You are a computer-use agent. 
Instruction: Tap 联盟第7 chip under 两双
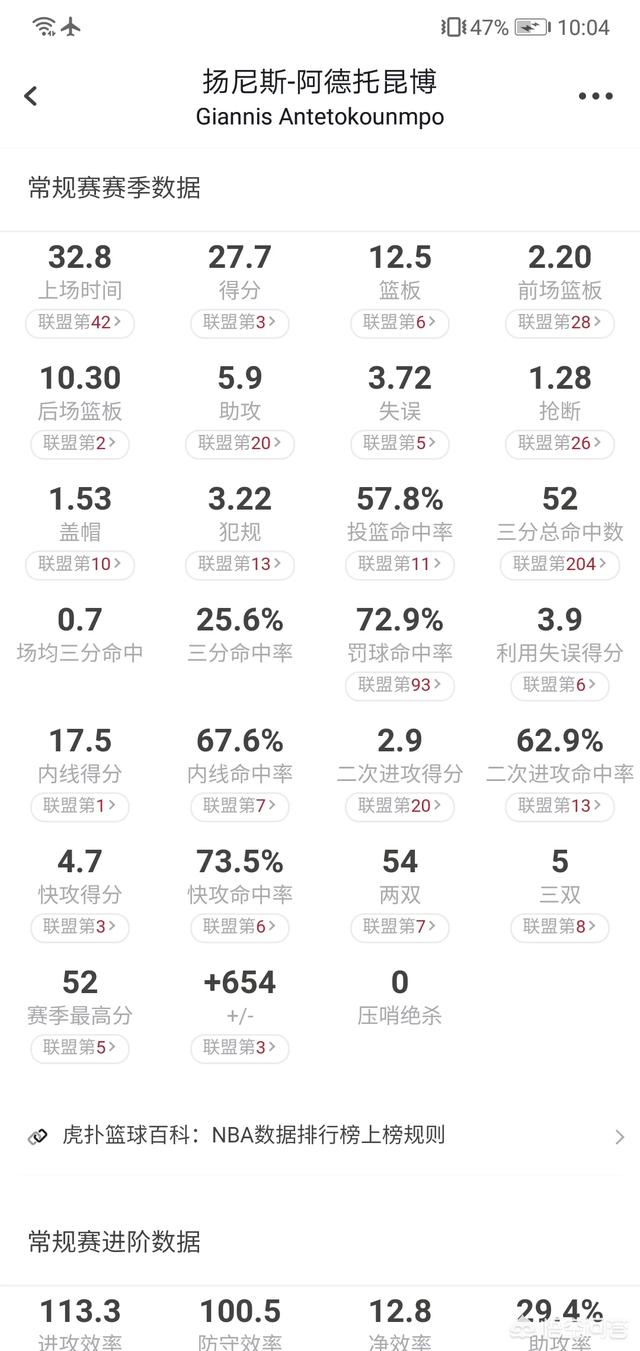click(x=400, y=928)
